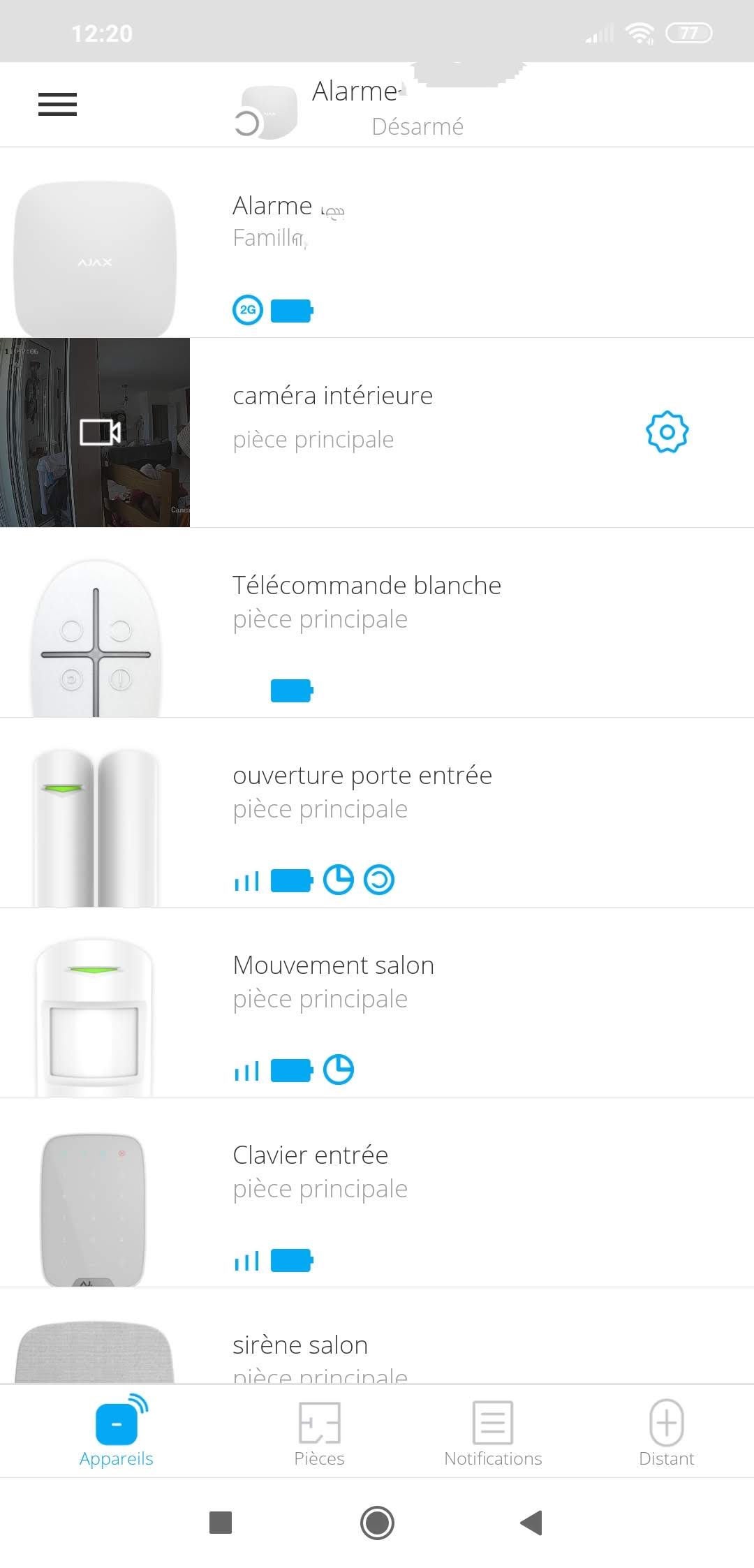Open Mouvement salon motion detector
This screenshot has width=754, height=1568.
click(377, 1003)
